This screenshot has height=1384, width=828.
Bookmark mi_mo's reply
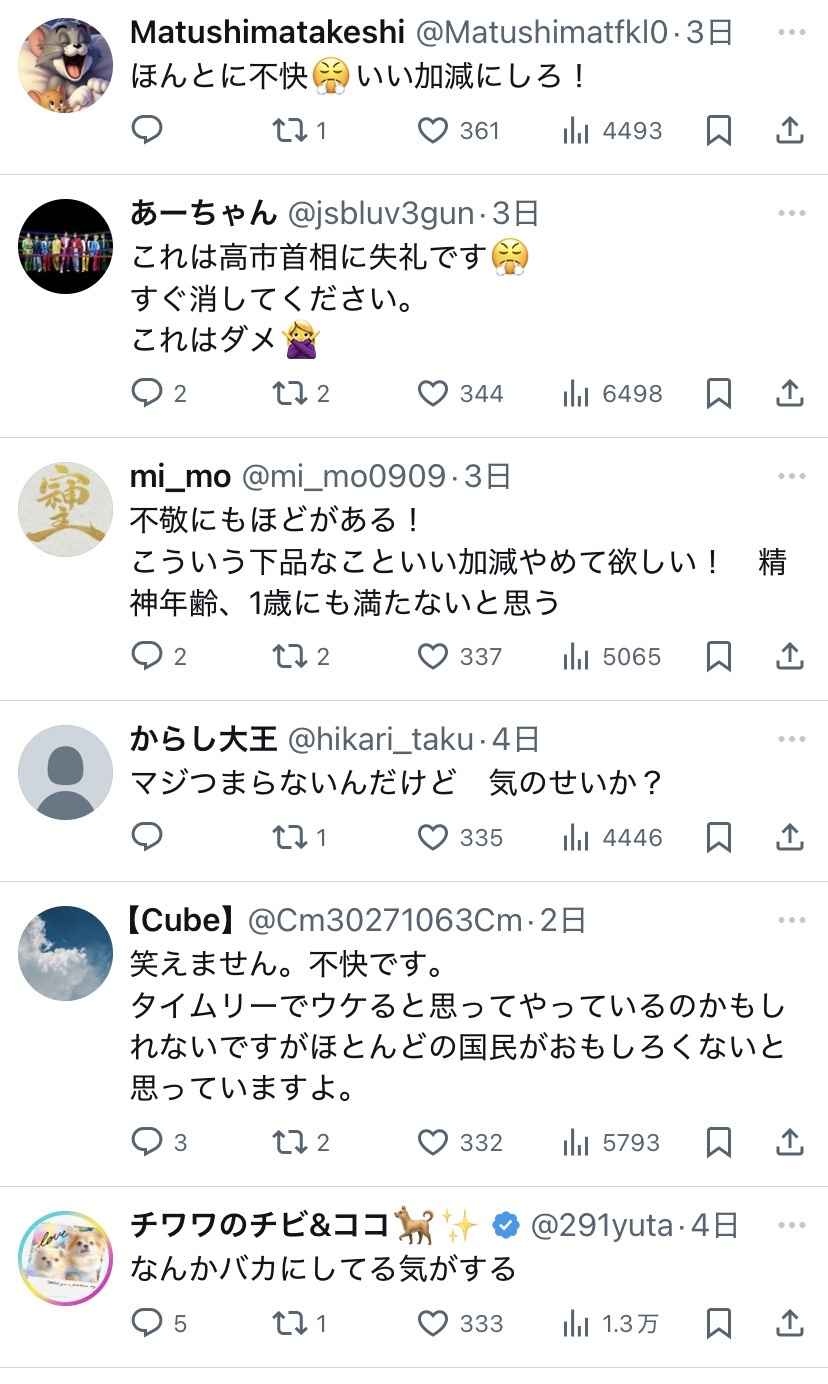(x=718, y=657)
